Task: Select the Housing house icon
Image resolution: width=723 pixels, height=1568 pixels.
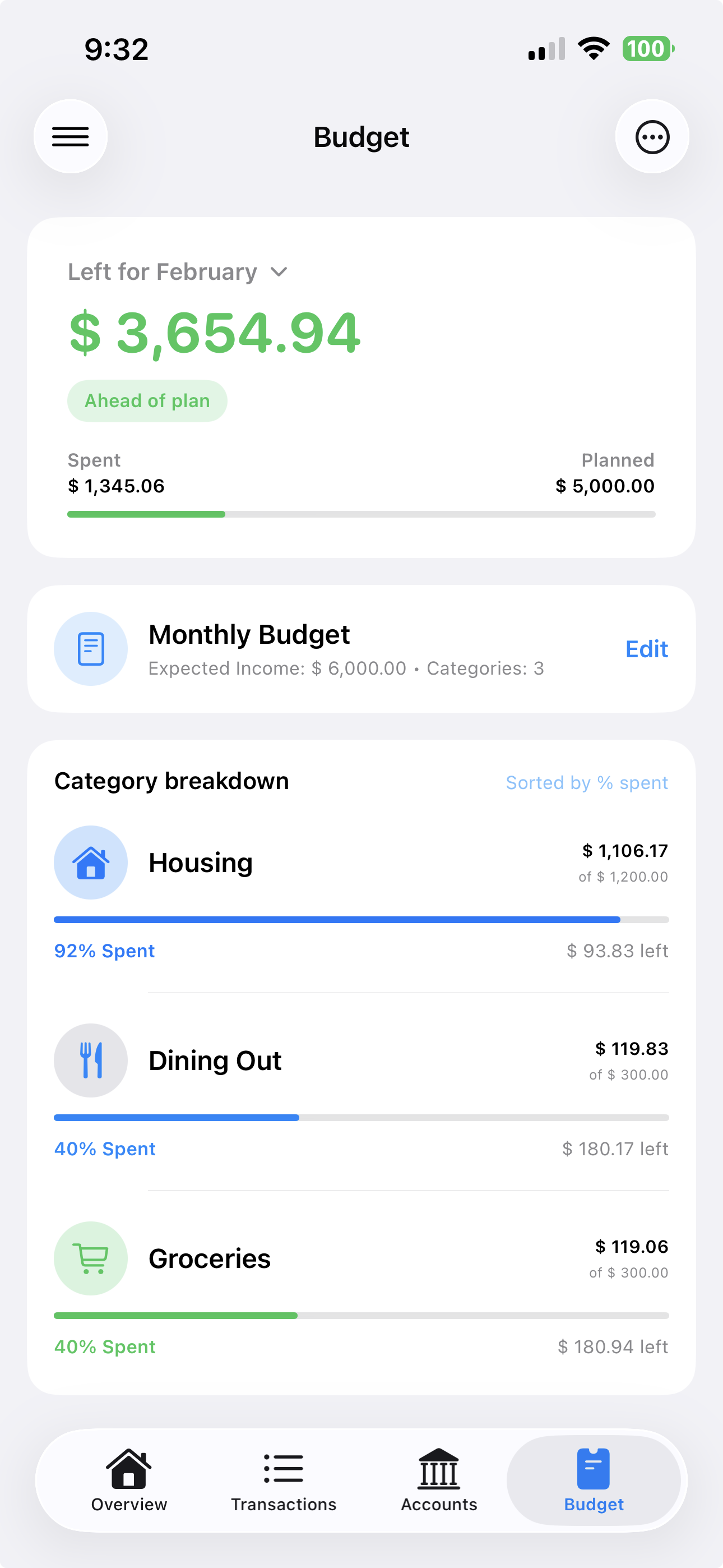Action: 90,862
